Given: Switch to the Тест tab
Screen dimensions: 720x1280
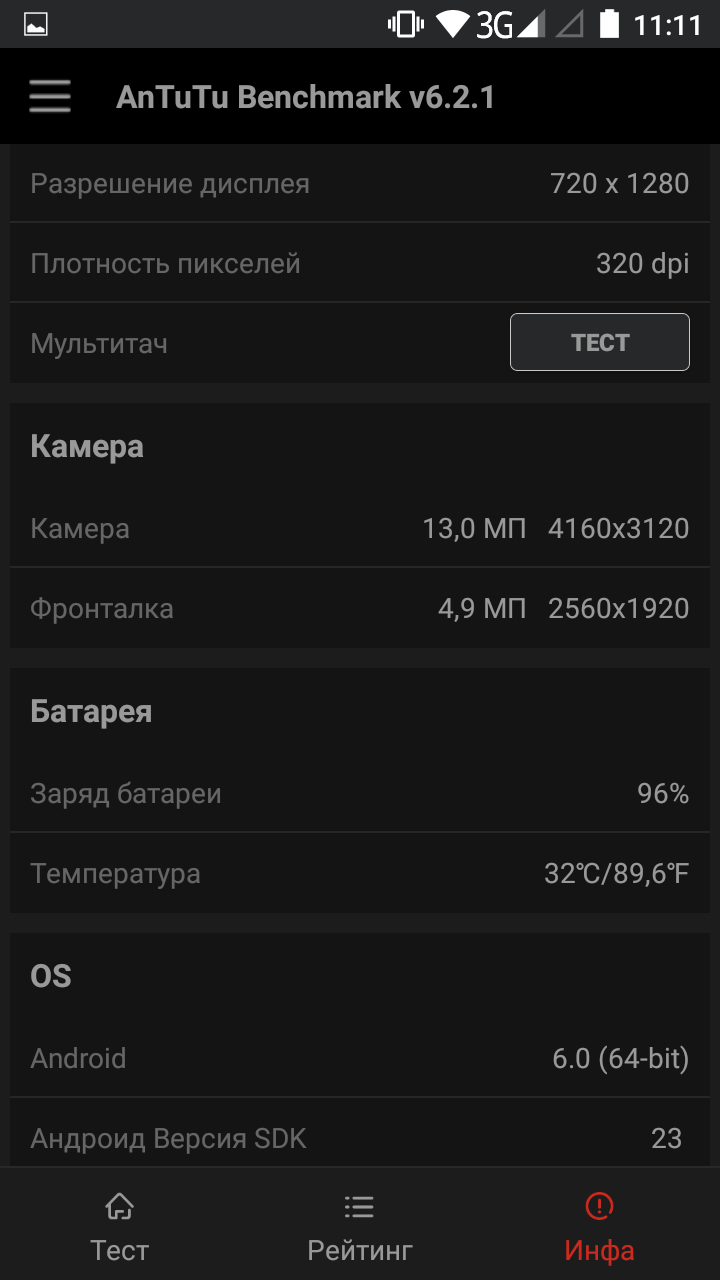Looking at the screenshot, I should 120,1226.
